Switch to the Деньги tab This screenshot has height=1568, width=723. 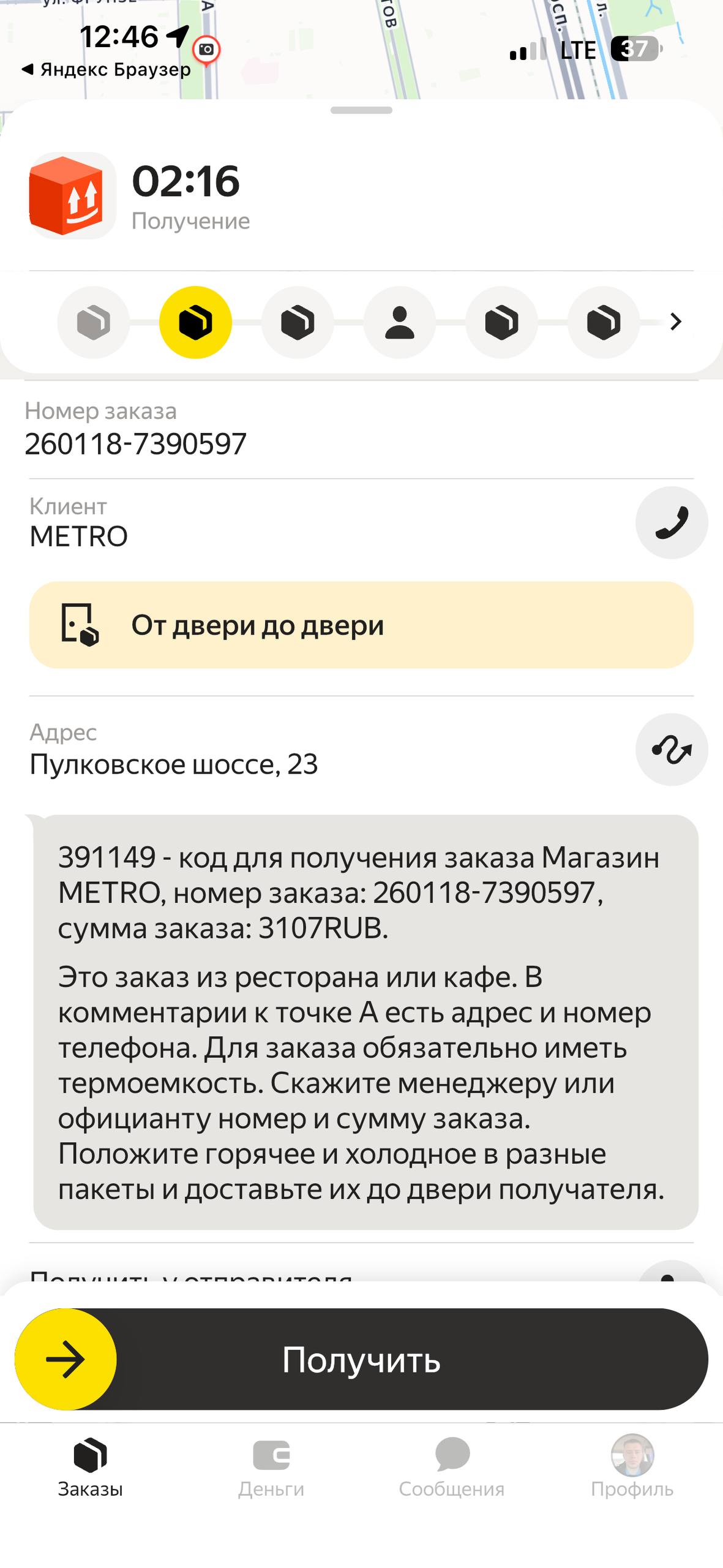point(271,1467)
